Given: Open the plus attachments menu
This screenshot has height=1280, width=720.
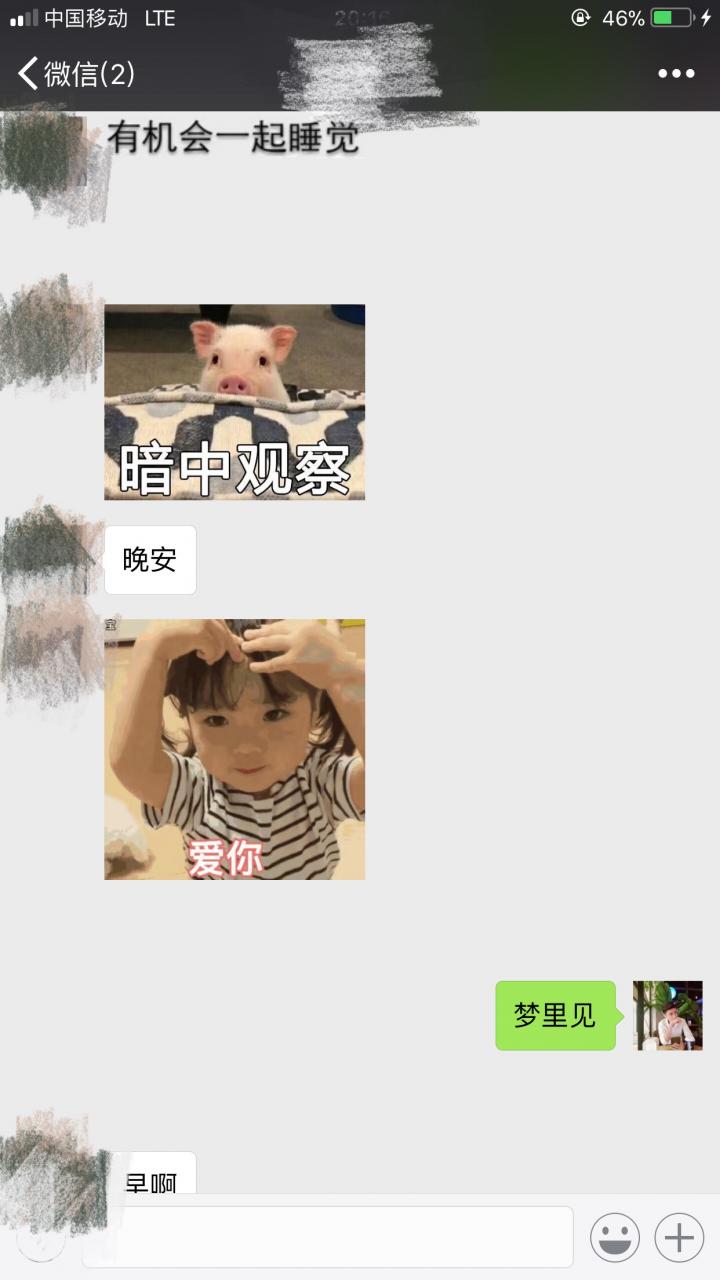Looking at the screenshot, I should [x=679, y=1237].
